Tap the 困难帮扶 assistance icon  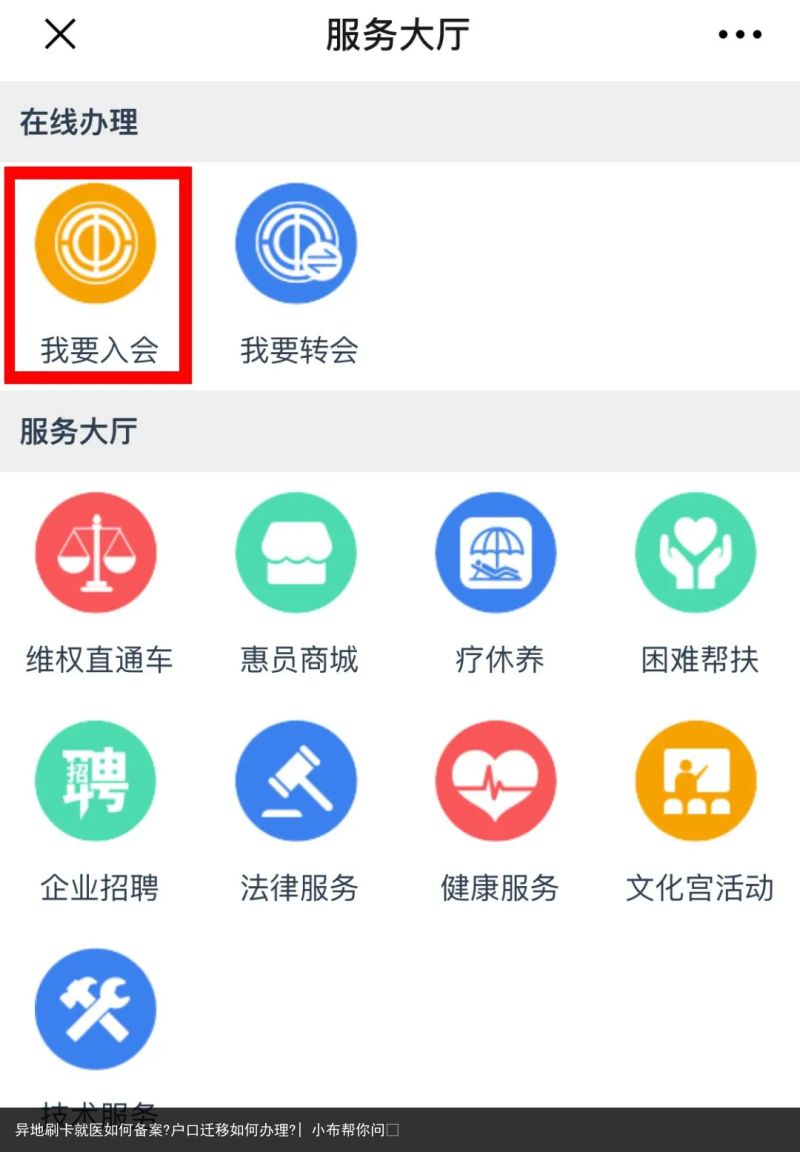pos(697,553)
